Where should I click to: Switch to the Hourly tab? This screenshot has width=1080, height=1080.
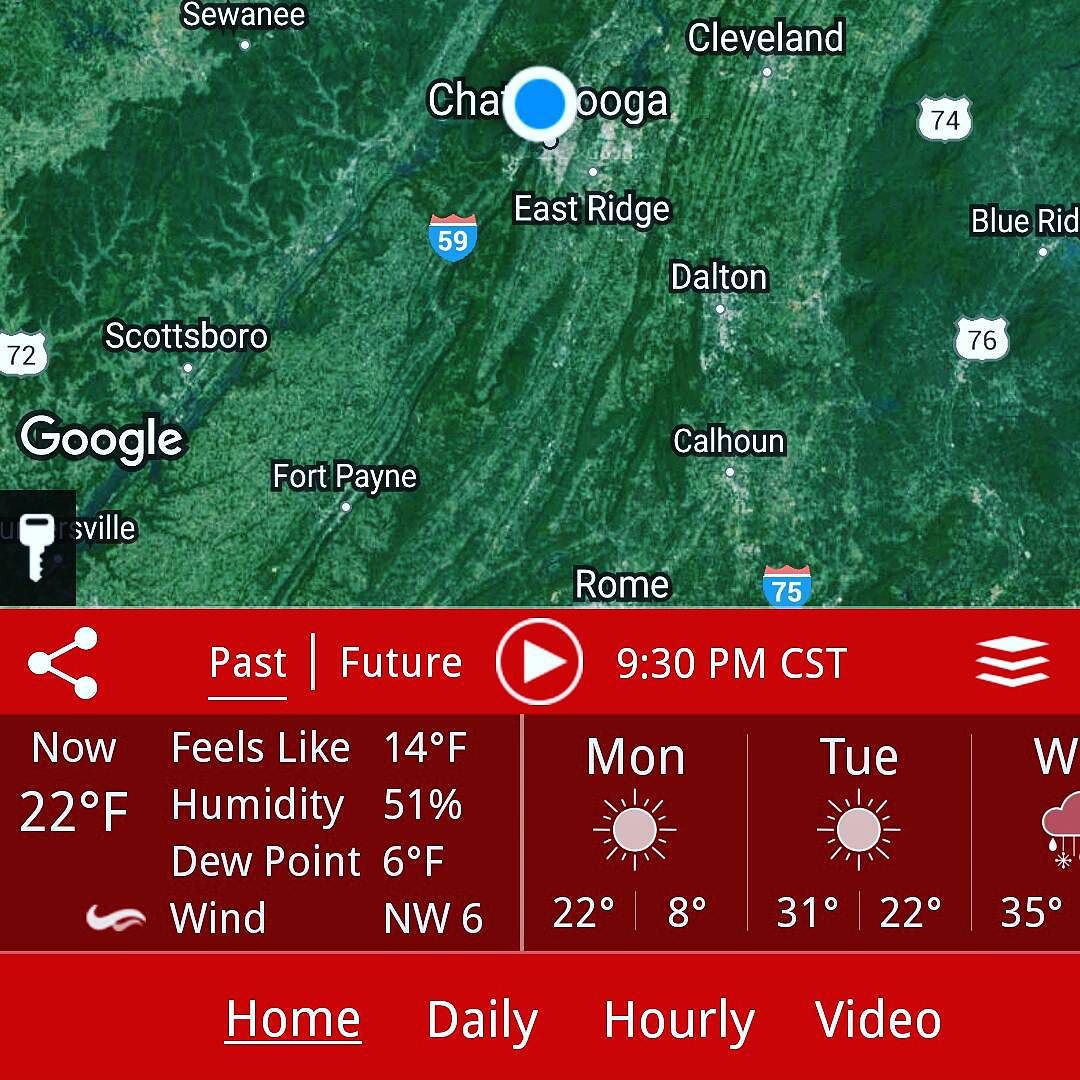point(679,1020)
